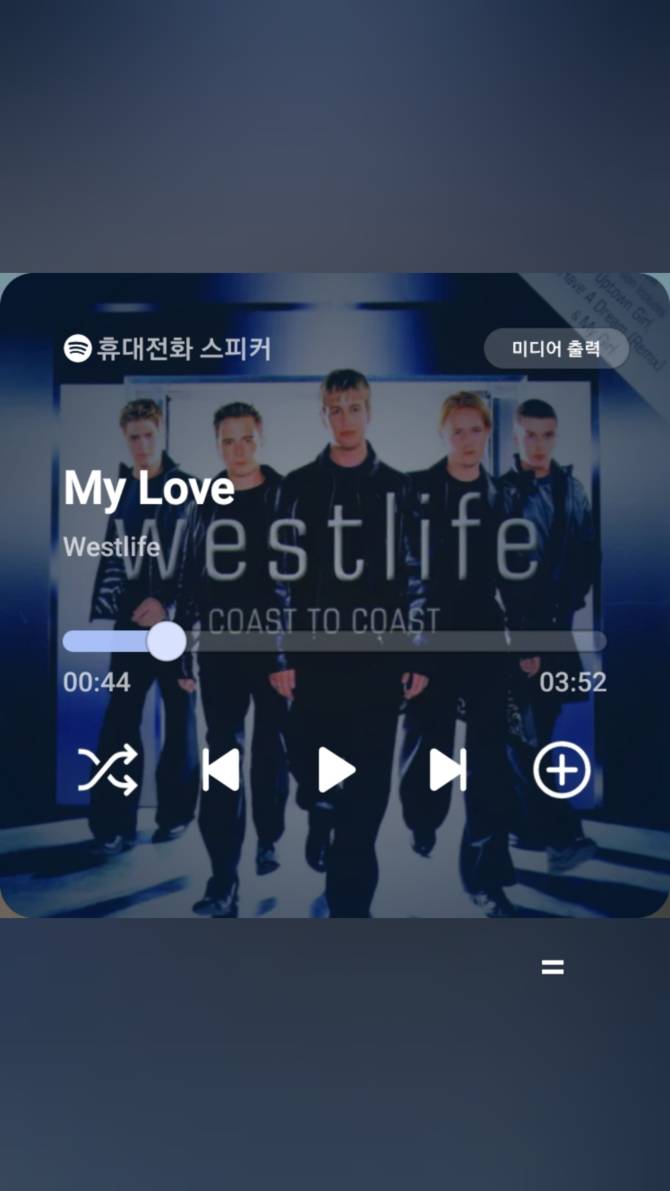Open the 미디어 출력 media output button
Viewport: 670px width, 1191px height.
(556, 349)
